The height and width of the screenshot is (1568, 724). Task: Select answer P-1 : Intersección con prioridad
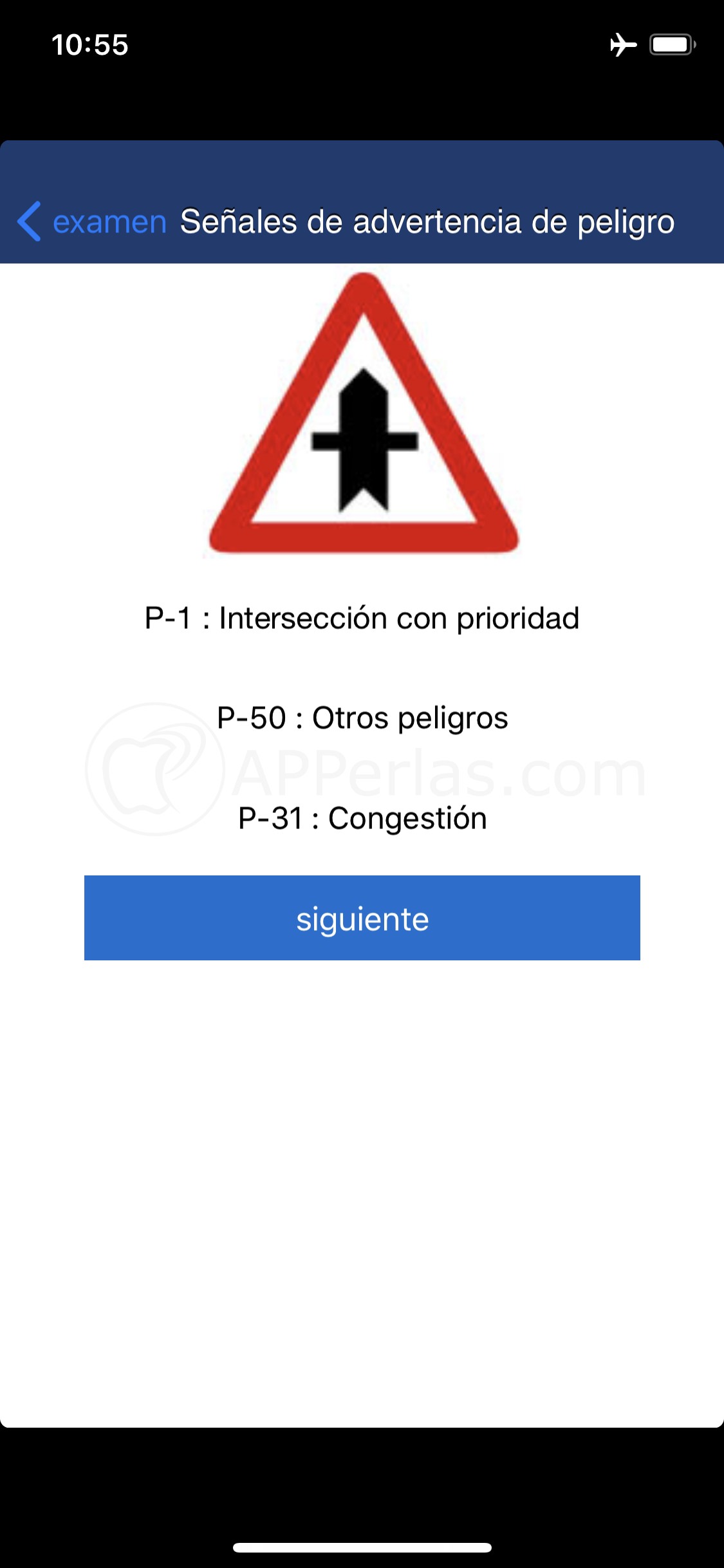click(362, 619)
